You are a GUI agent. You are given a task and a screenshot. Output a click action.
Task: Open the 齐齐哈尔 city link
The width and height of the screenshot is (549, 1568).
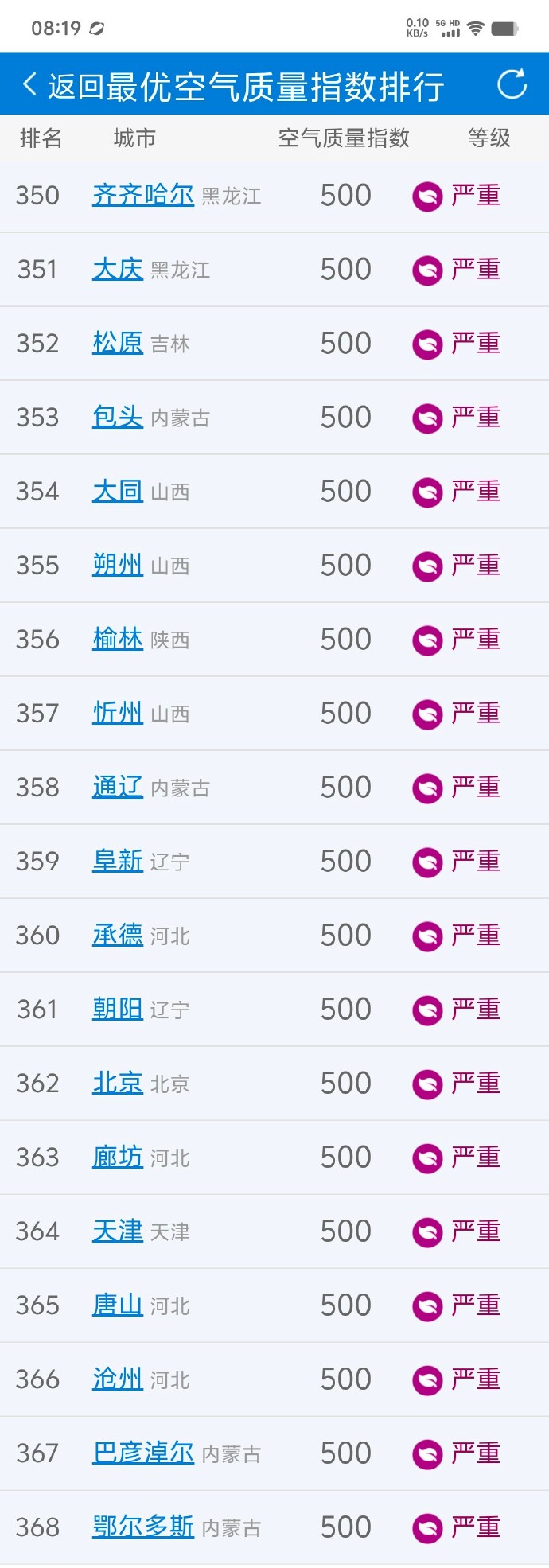pos(143,195)
